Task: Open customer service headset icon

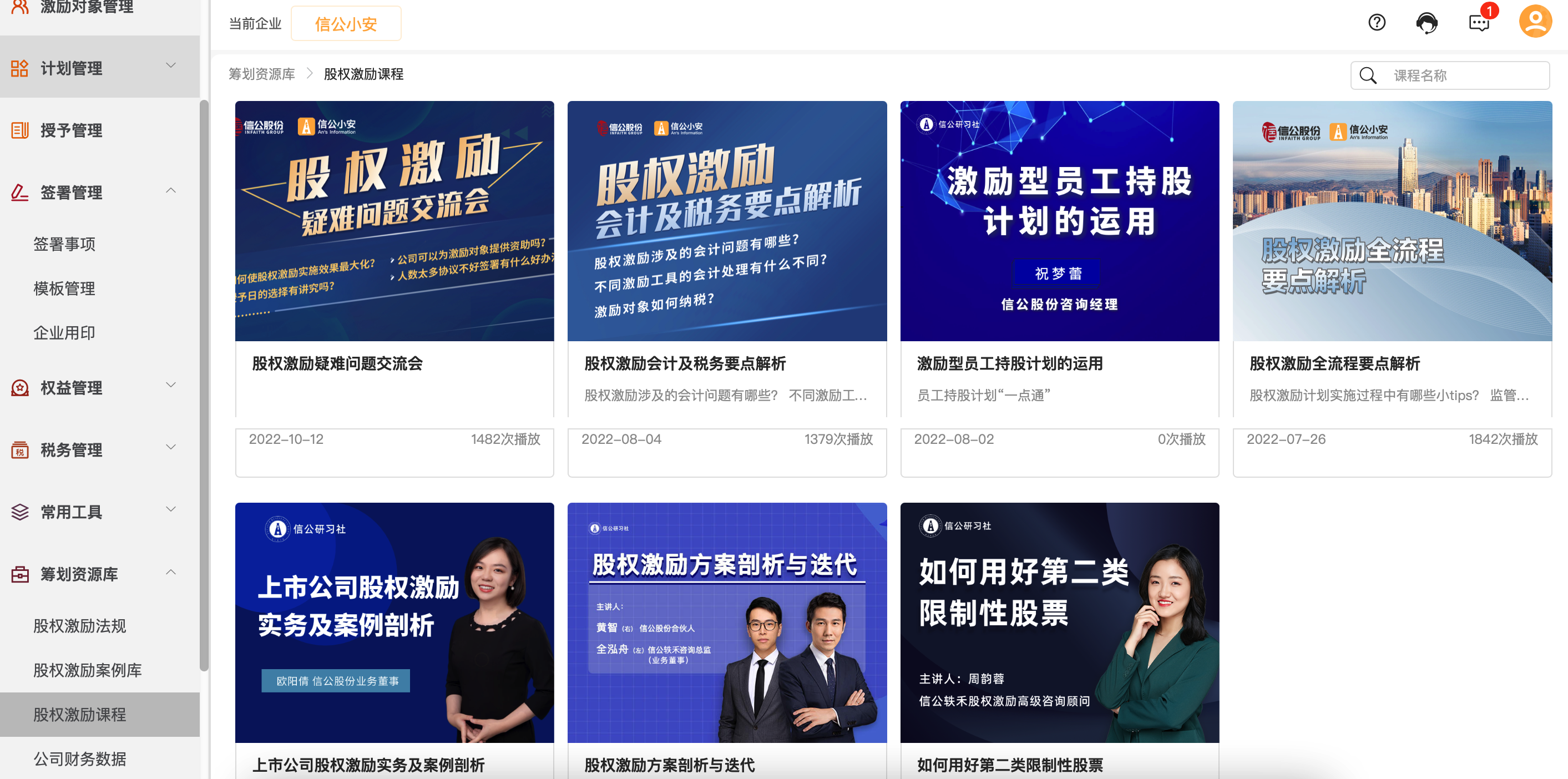Action: (1426, 23)
